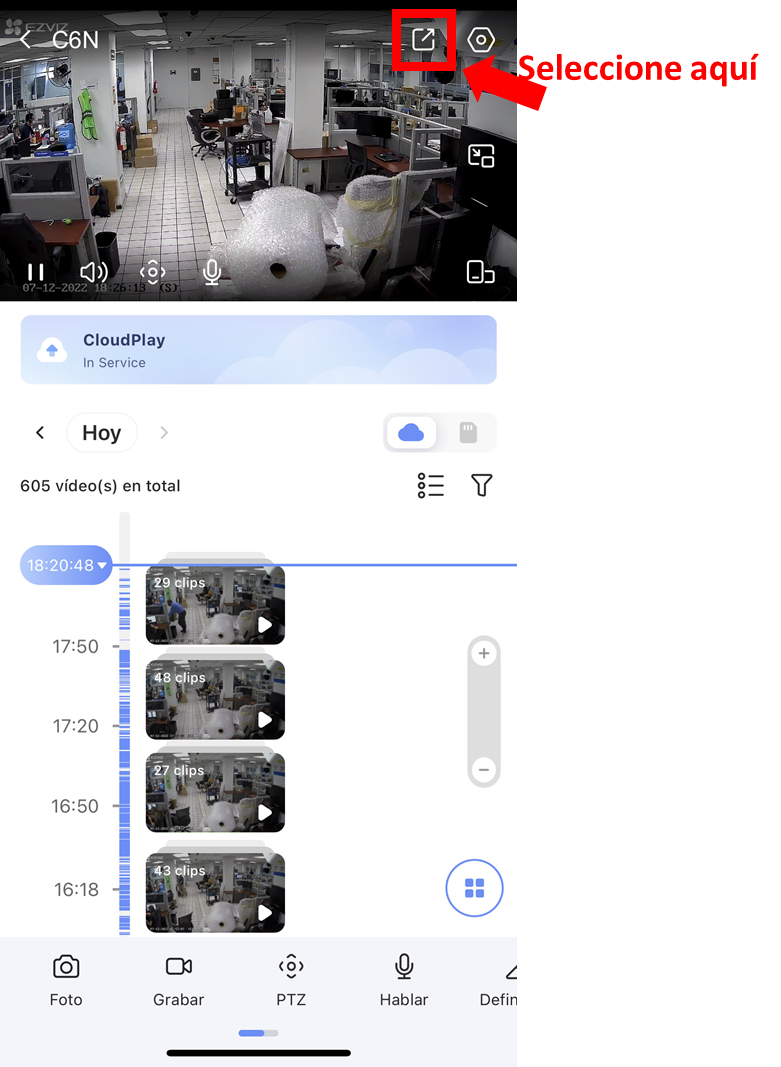Pause the live video feed

click(x=35, y=272)
